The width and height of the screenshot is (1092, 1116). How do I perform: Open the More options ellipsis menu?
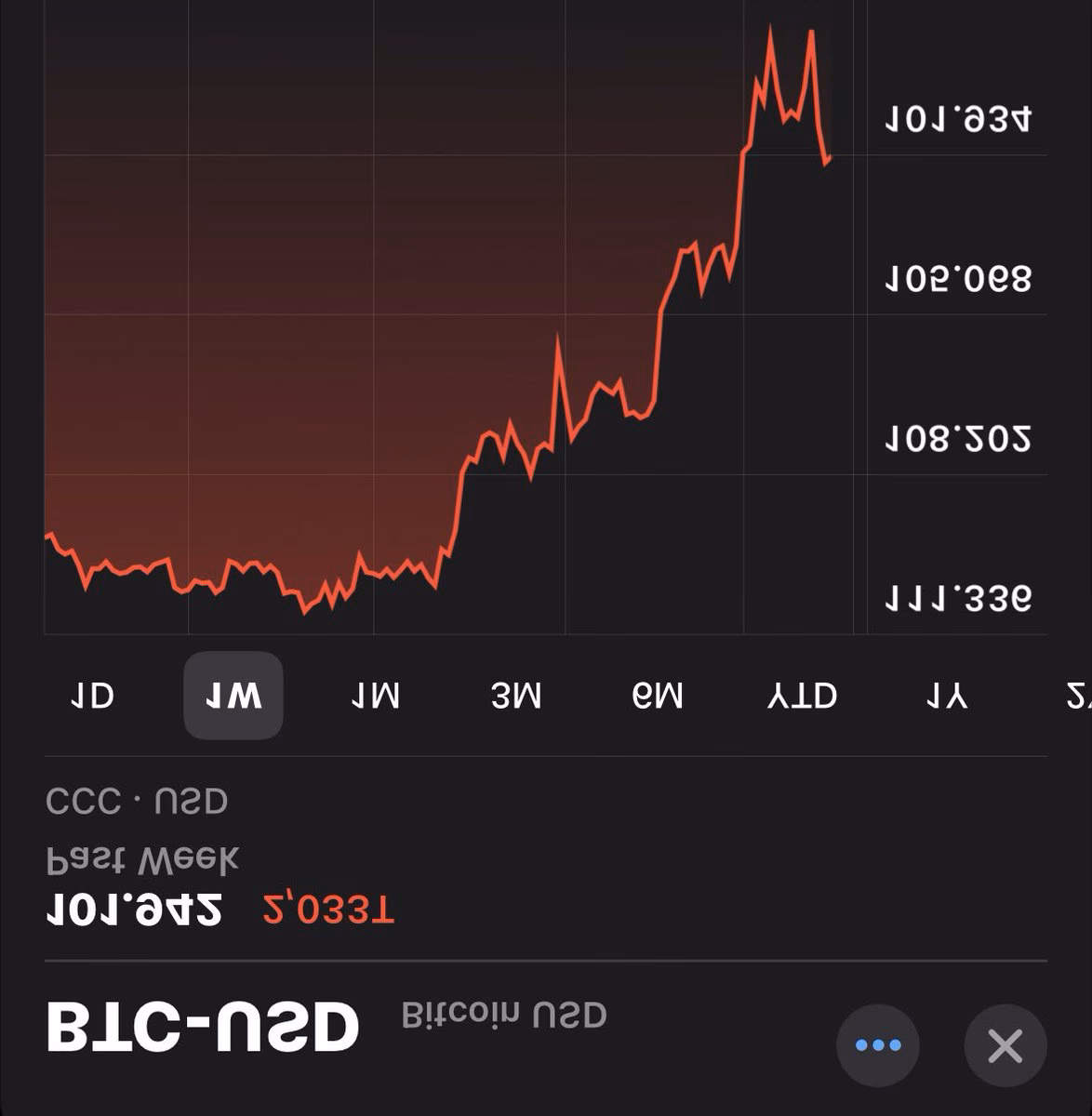click(x=878, y=1045)
